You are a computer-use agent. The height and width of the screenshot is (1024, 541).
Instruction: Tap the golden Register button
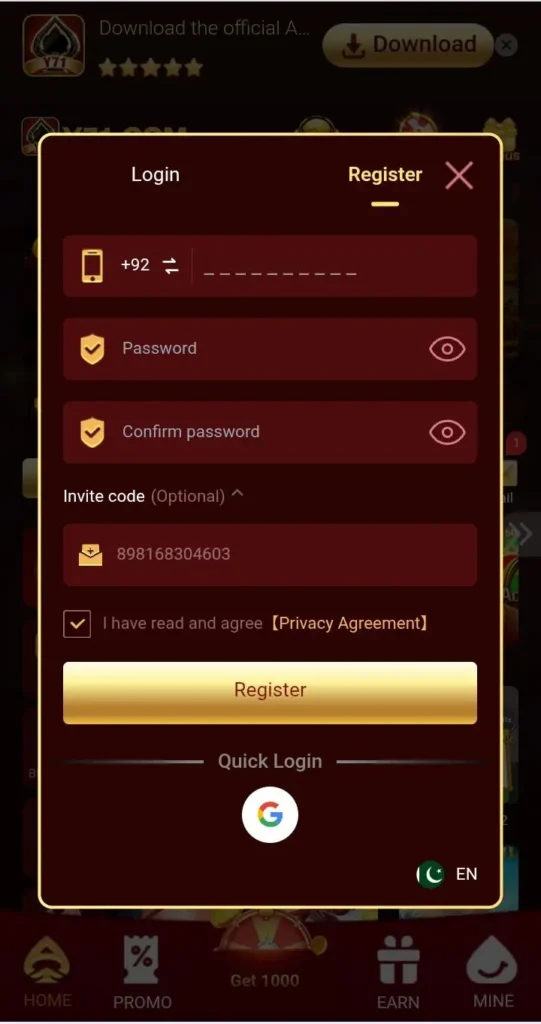(x=270, y=692)
